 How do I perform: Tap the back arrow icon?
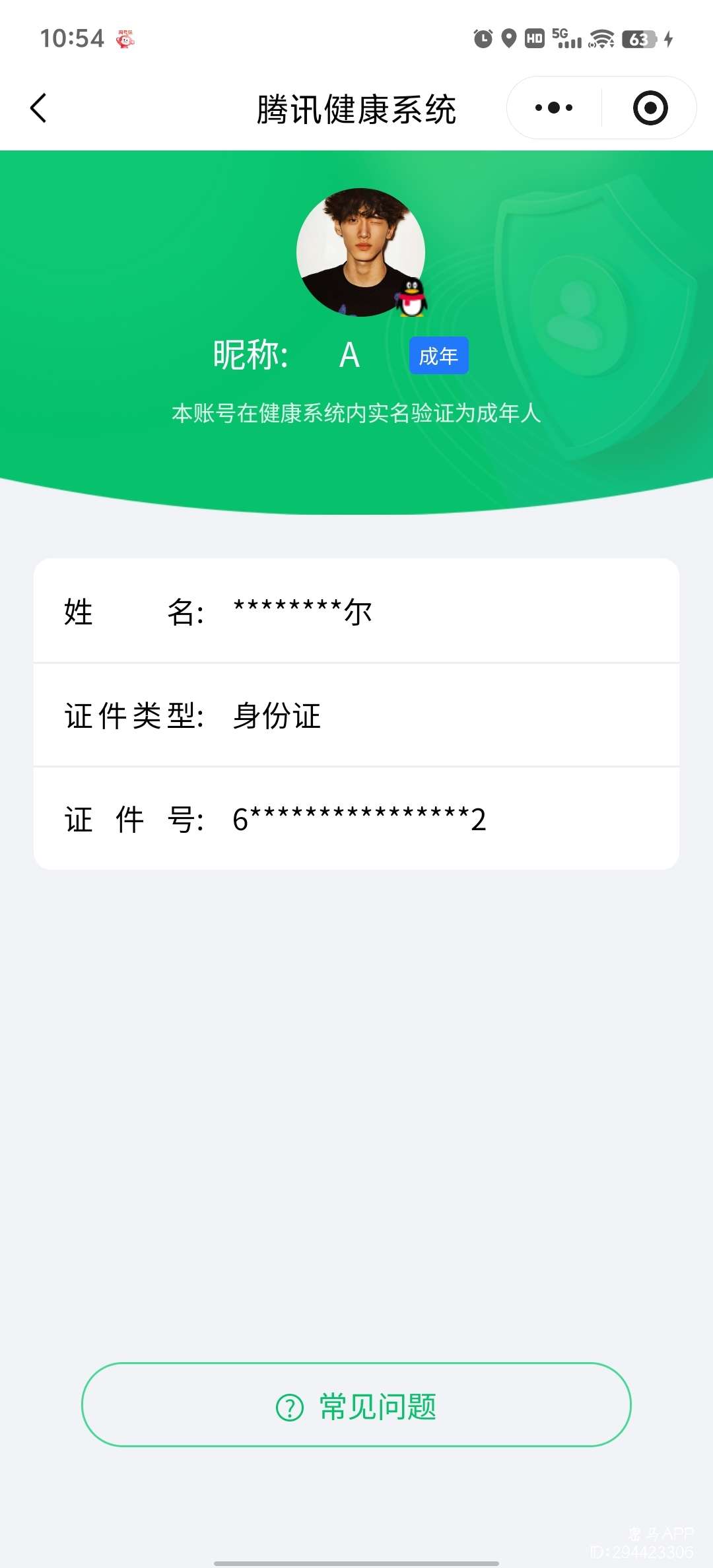click(x=38, y=108)
